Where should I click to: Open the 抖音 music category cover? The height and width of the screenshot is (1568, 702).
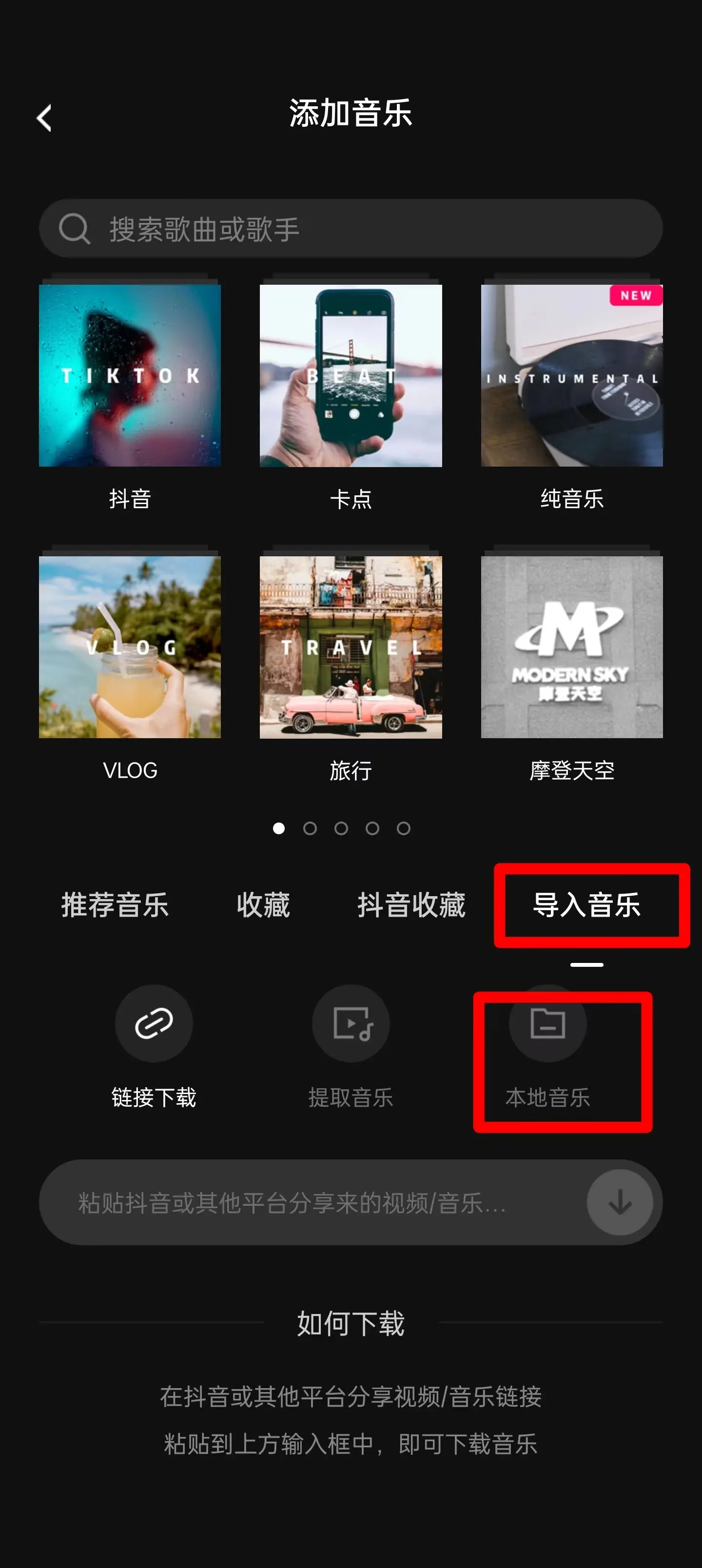click(130, 375)
